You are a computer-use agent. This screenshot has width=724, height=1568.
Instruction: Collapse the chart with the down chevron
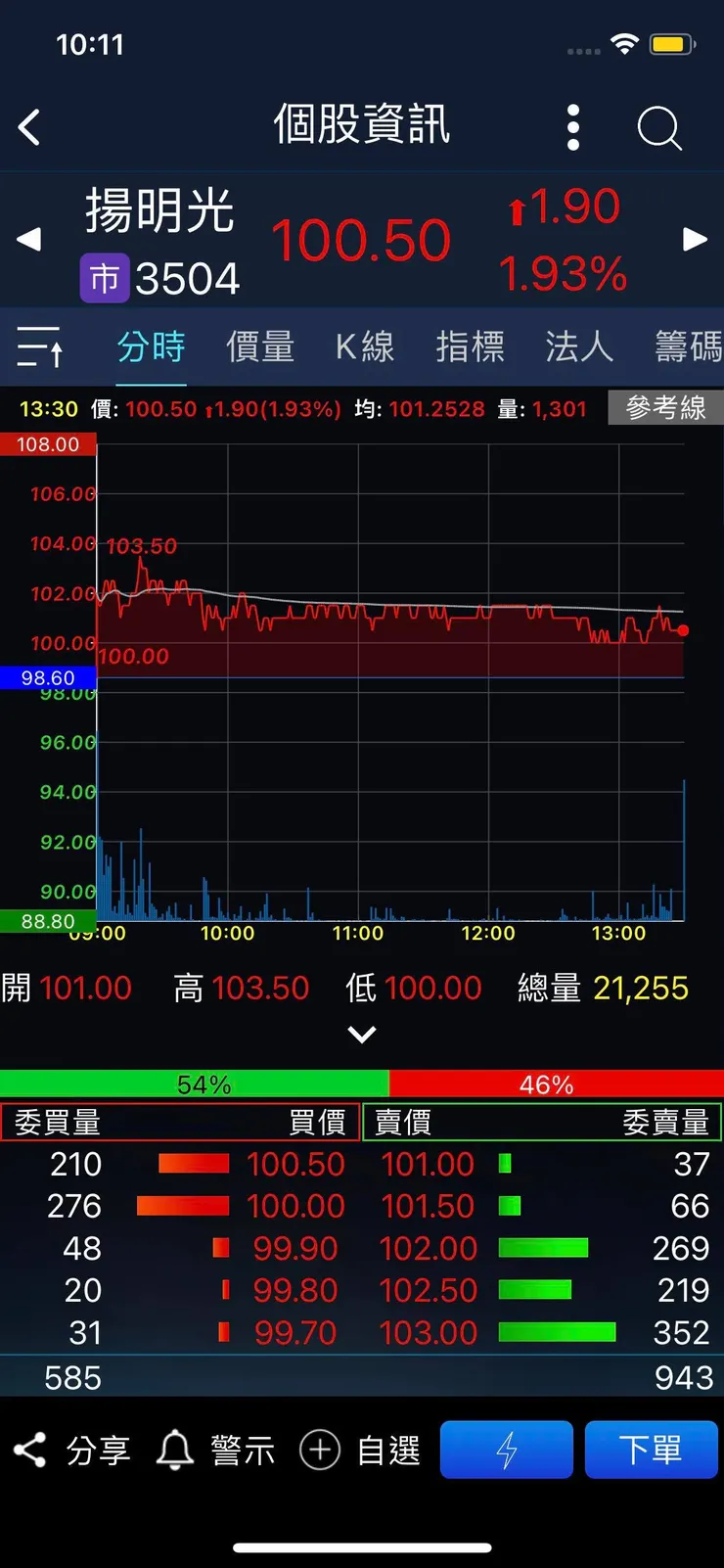coord(362,1035)
